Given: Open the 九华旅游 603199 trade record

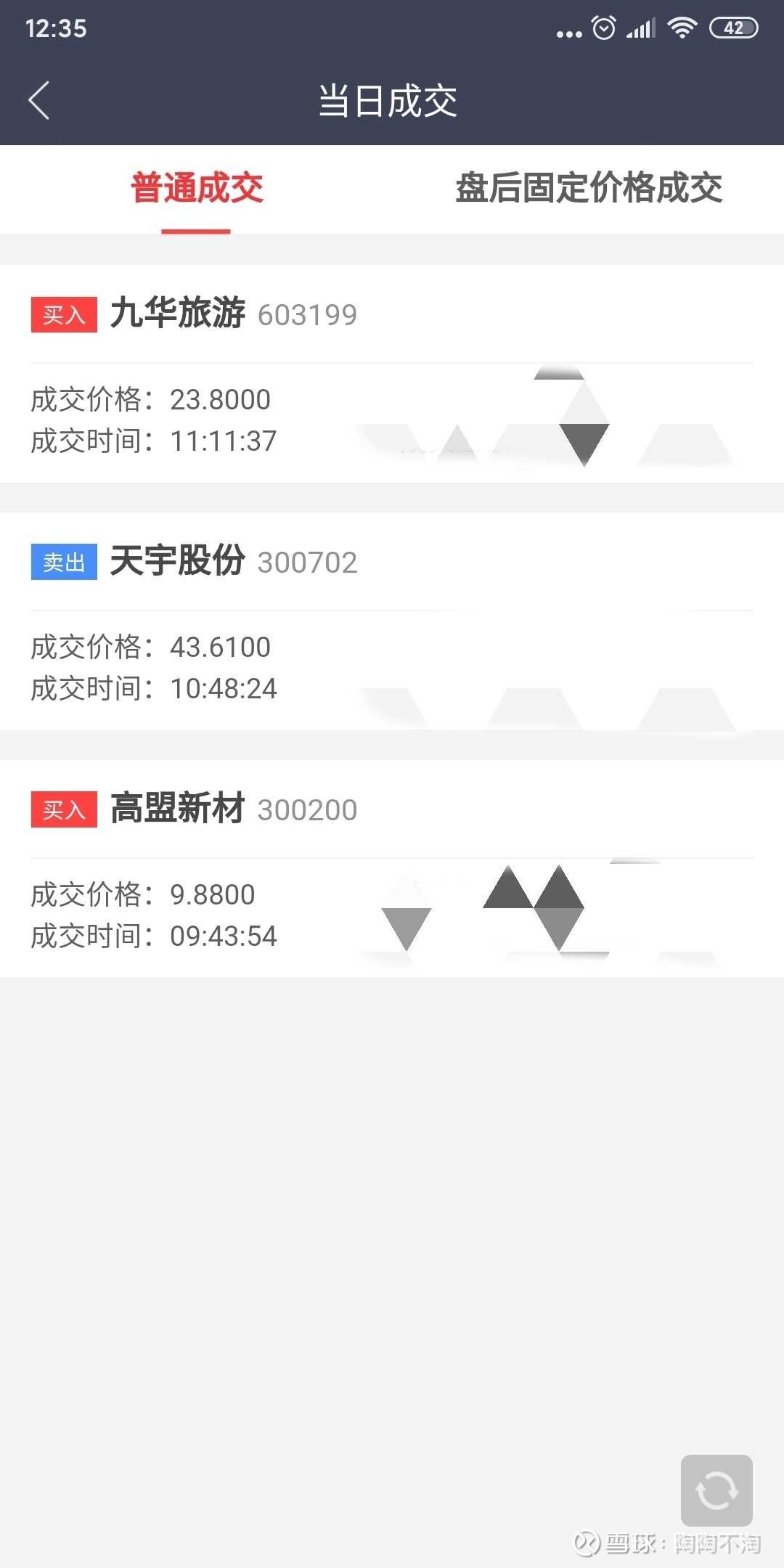Looking at the screenshot, I should click(392, 374).
